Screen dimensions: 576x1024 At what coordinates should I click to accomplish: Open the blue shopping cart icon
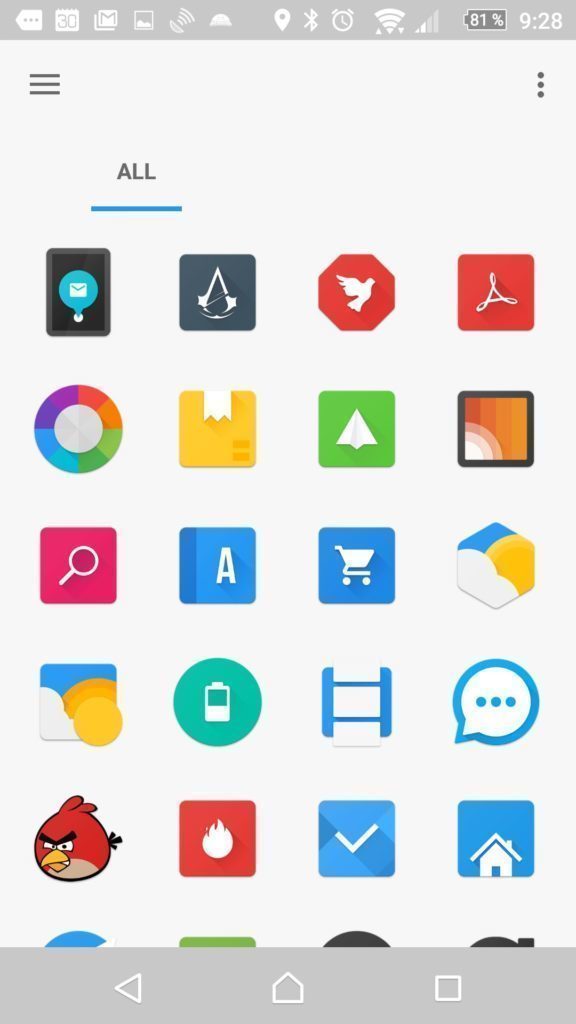pyautogui.click(x=357, y=565)
